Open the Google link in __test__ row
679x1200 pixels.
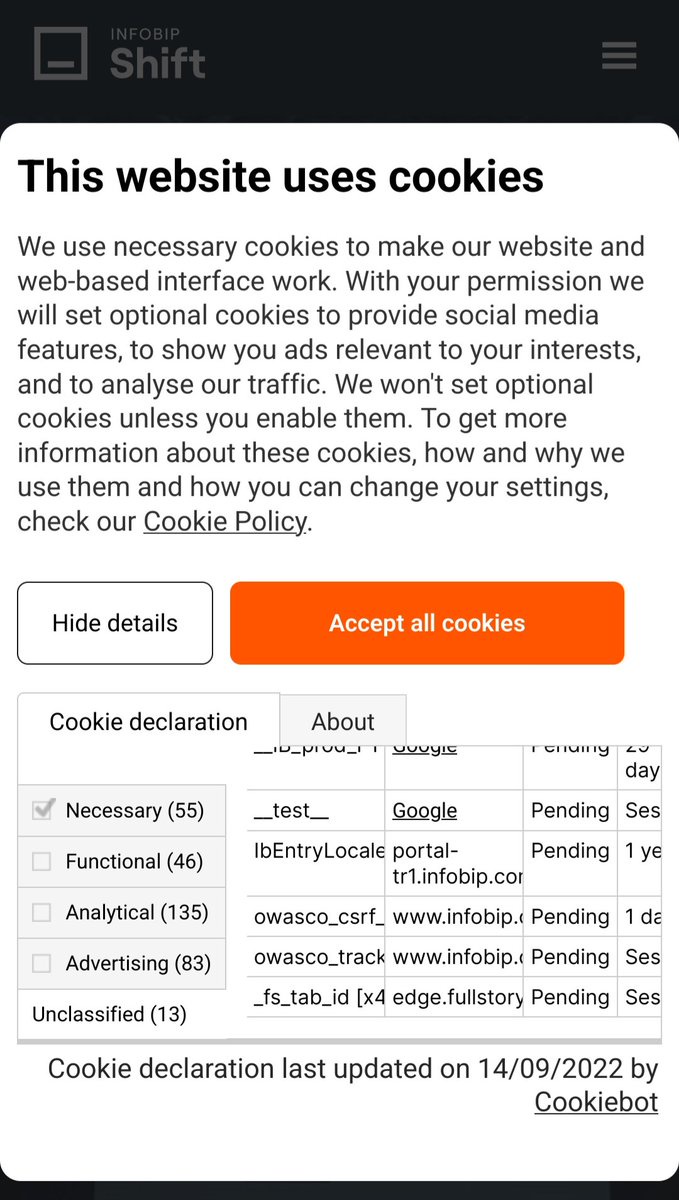[x=425, y=810]
